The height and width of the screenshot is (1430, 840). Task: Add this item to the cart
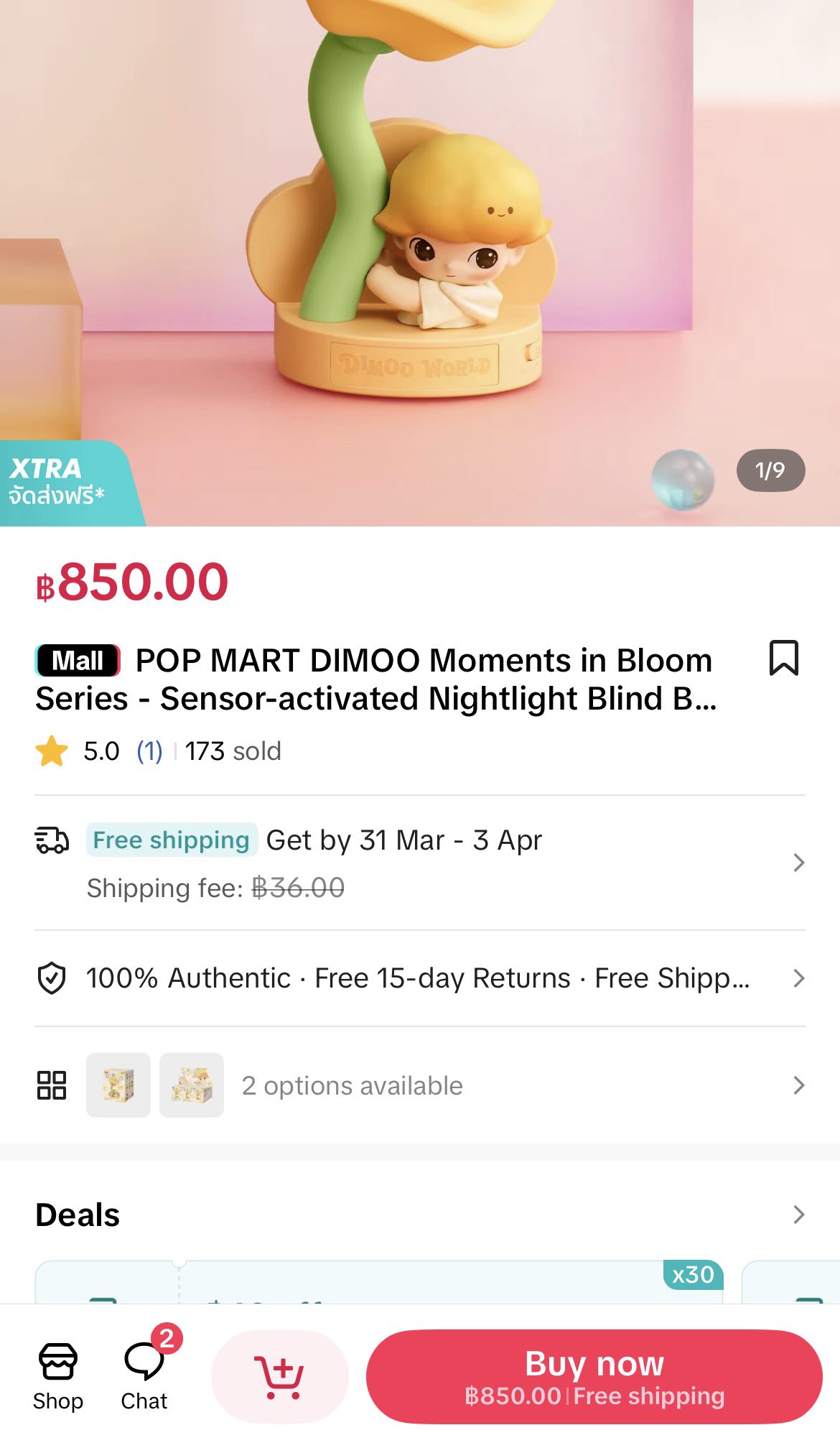coord(279,1376)
